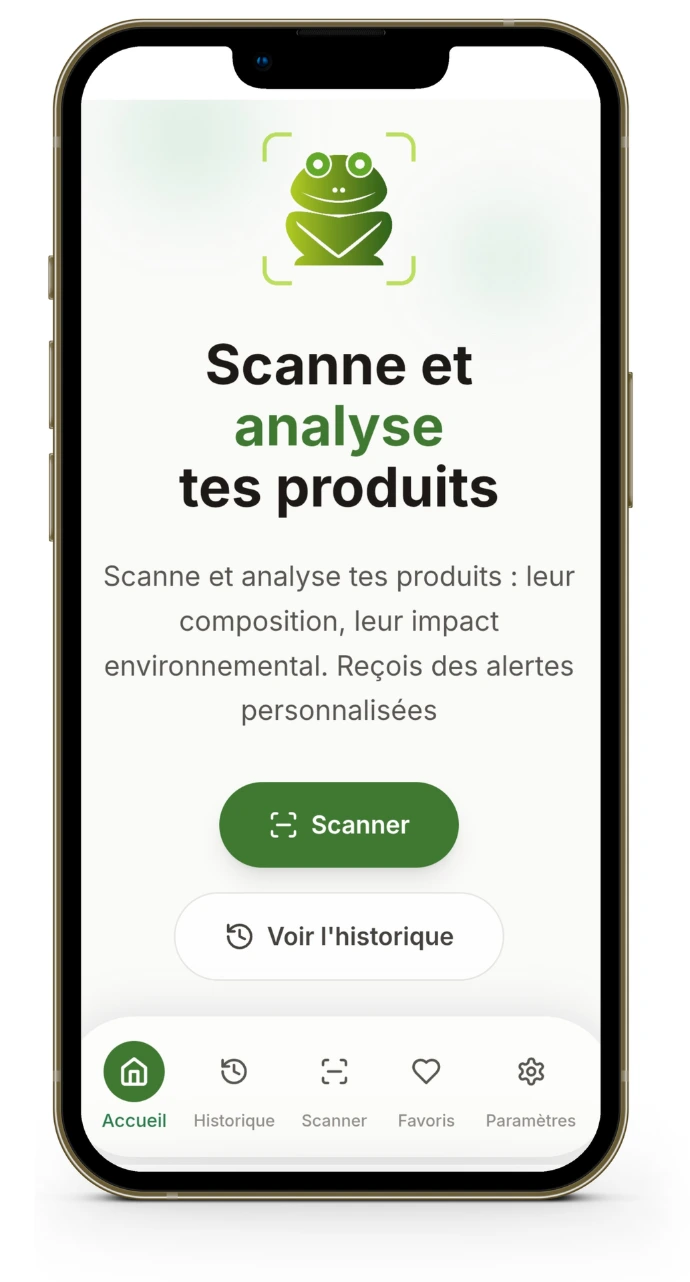Open Voir l'historique
The height and width of the screenshot is (1282, 690).
(x=339, y=937)
